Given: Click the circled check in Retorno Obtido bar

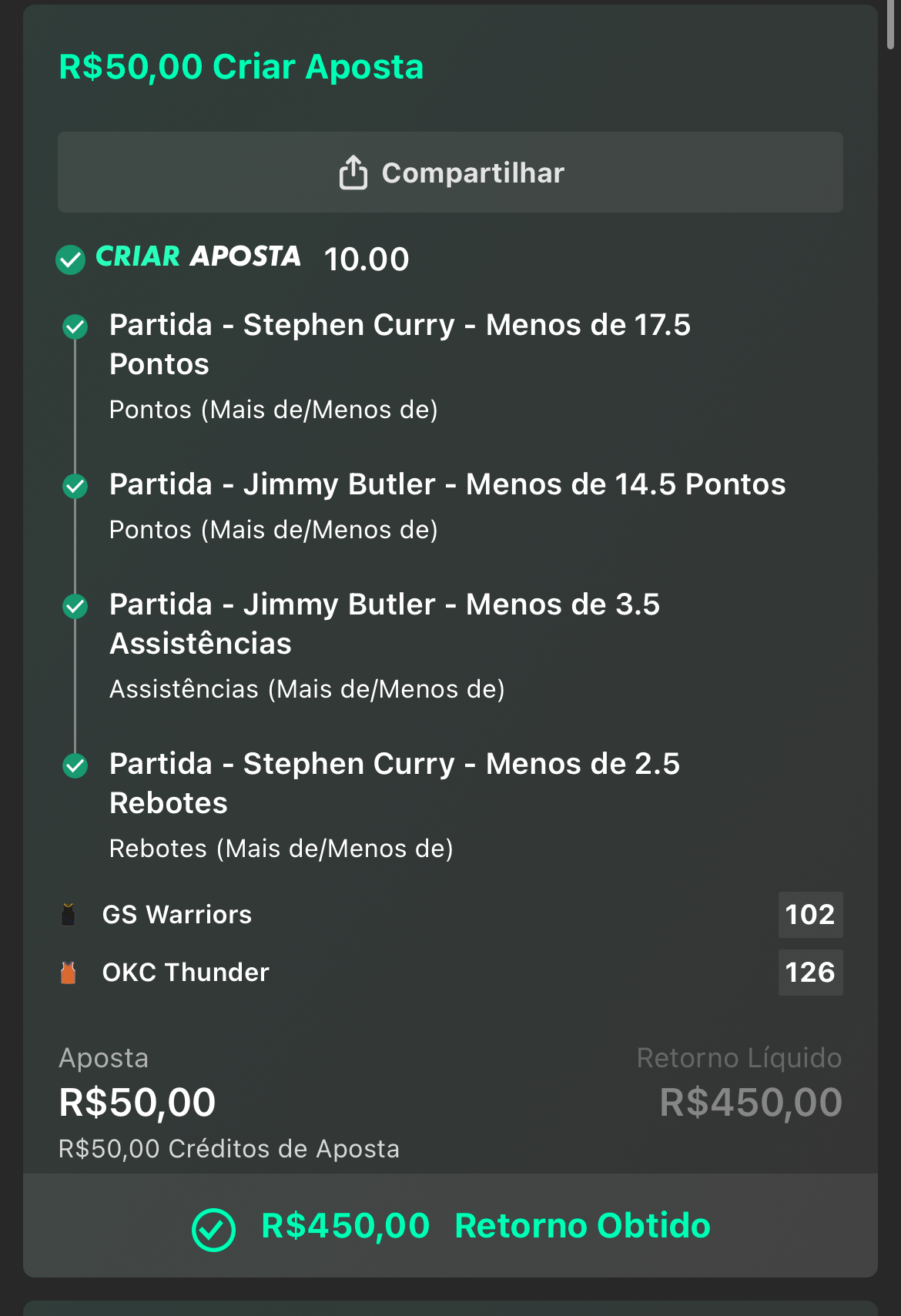Looking at the screenshot, I should point(213,1225).
